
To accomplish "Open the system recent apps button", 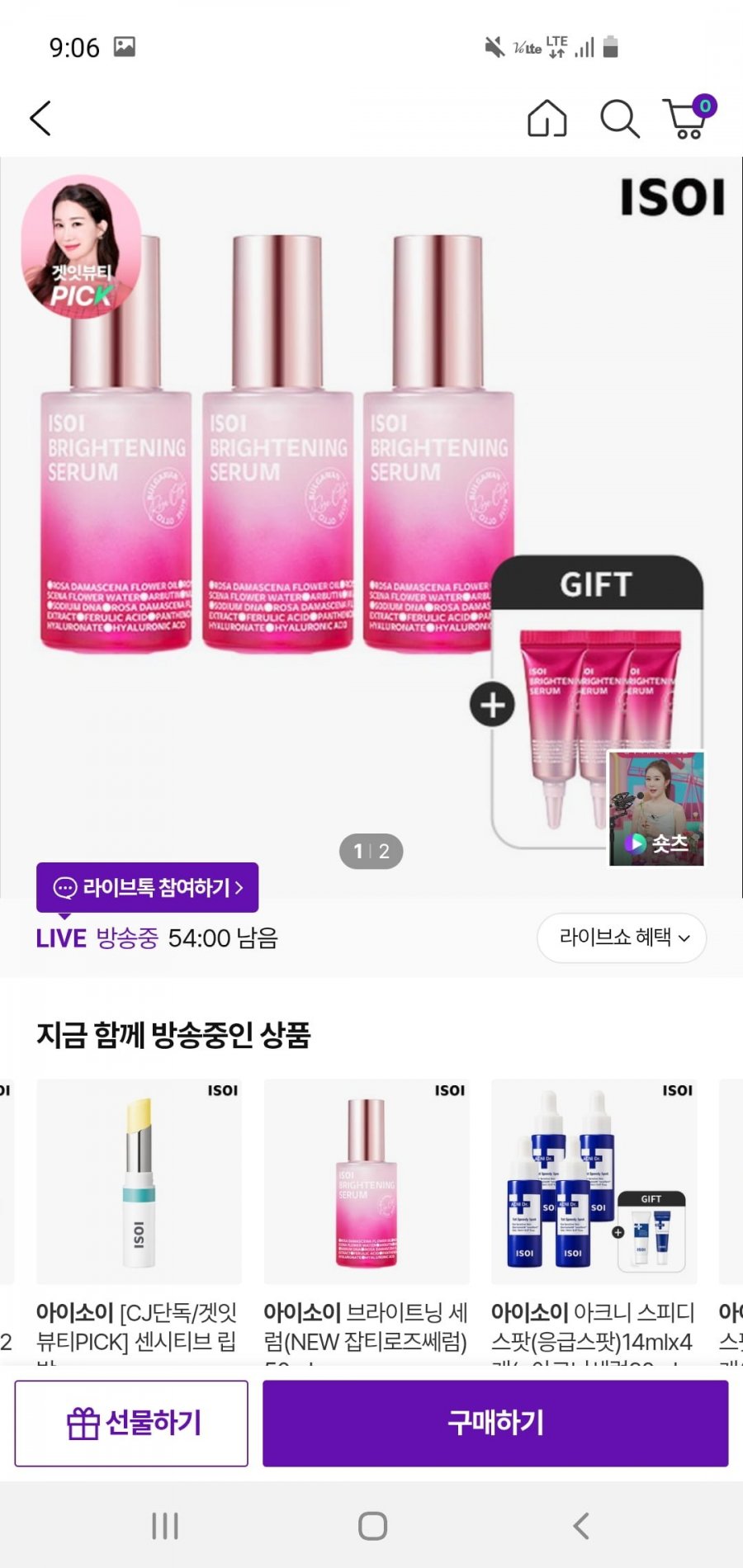I will pos(165,1526).
